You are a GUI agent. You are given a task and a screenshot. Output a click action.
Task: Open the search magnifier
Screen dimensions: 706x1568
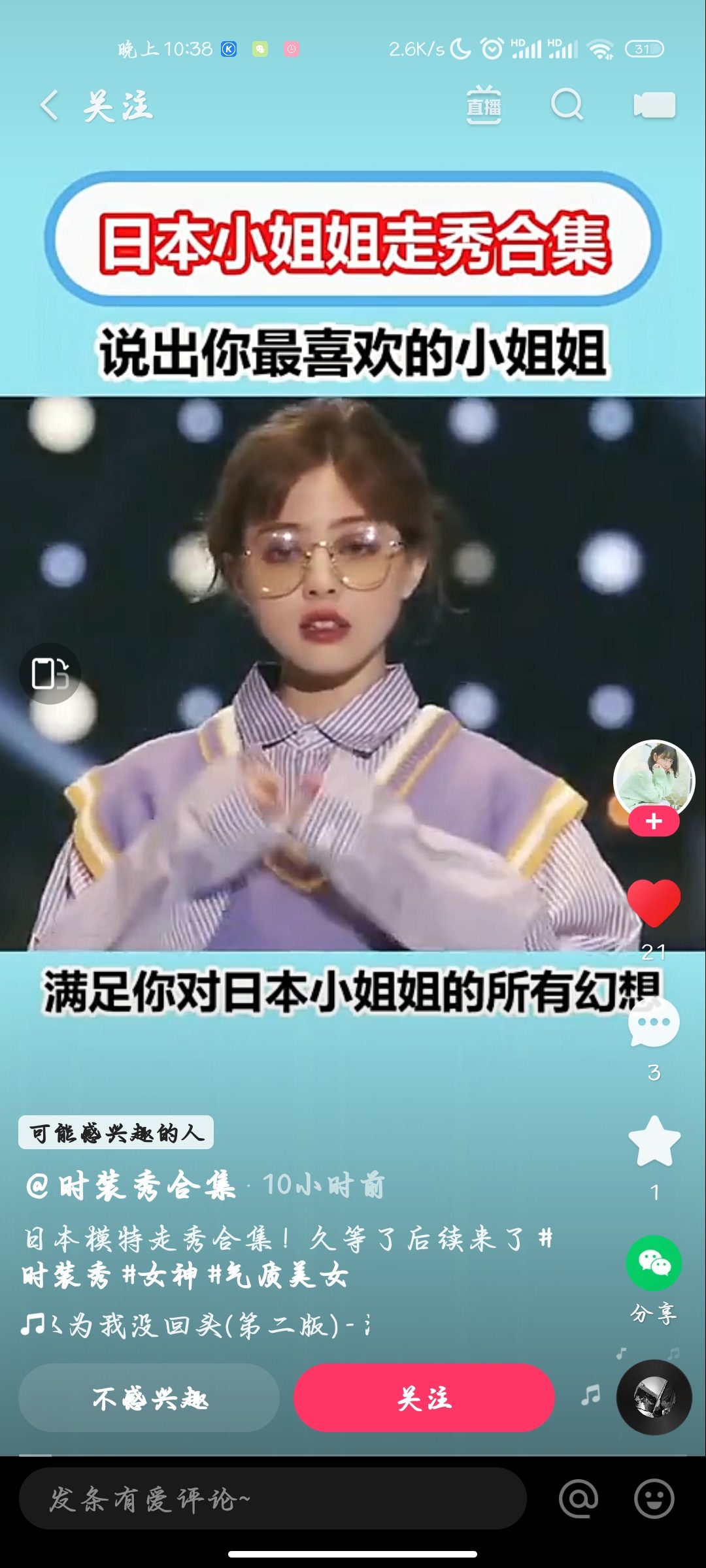point(567,105)
